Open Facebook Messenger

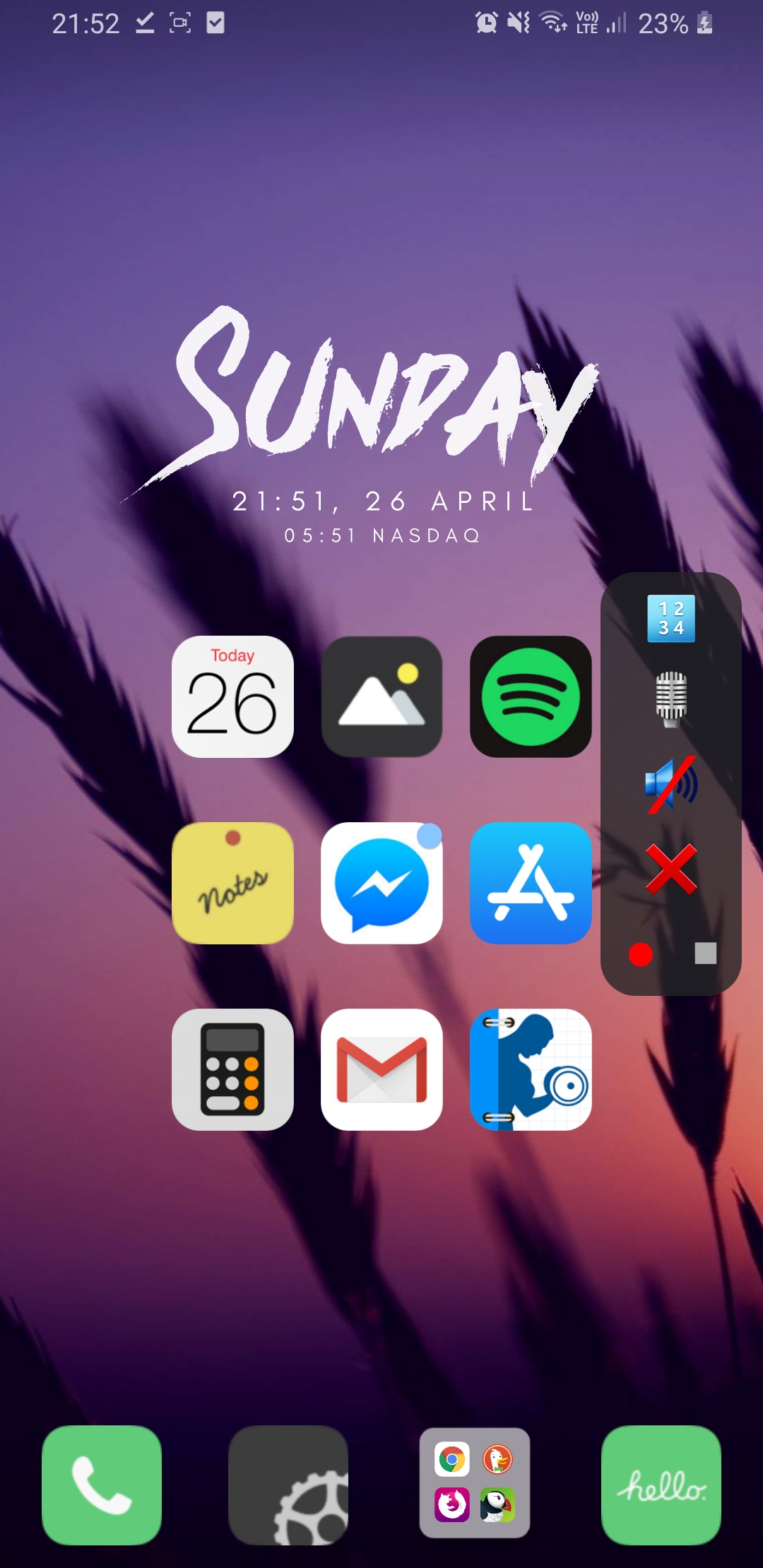click(381, 883)
